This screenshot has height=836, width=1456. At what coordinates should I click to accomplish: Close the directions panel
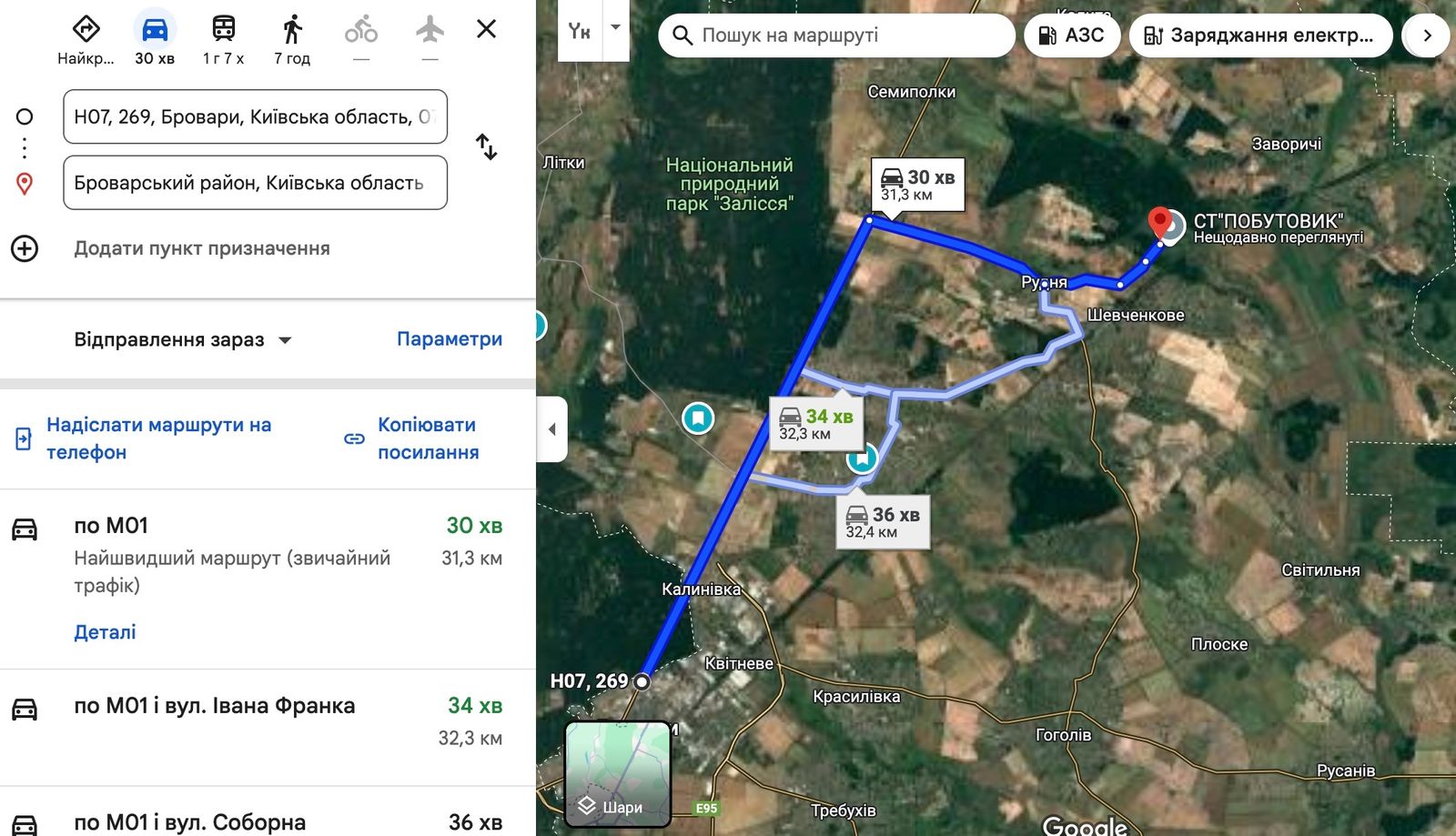click(486, 29)
